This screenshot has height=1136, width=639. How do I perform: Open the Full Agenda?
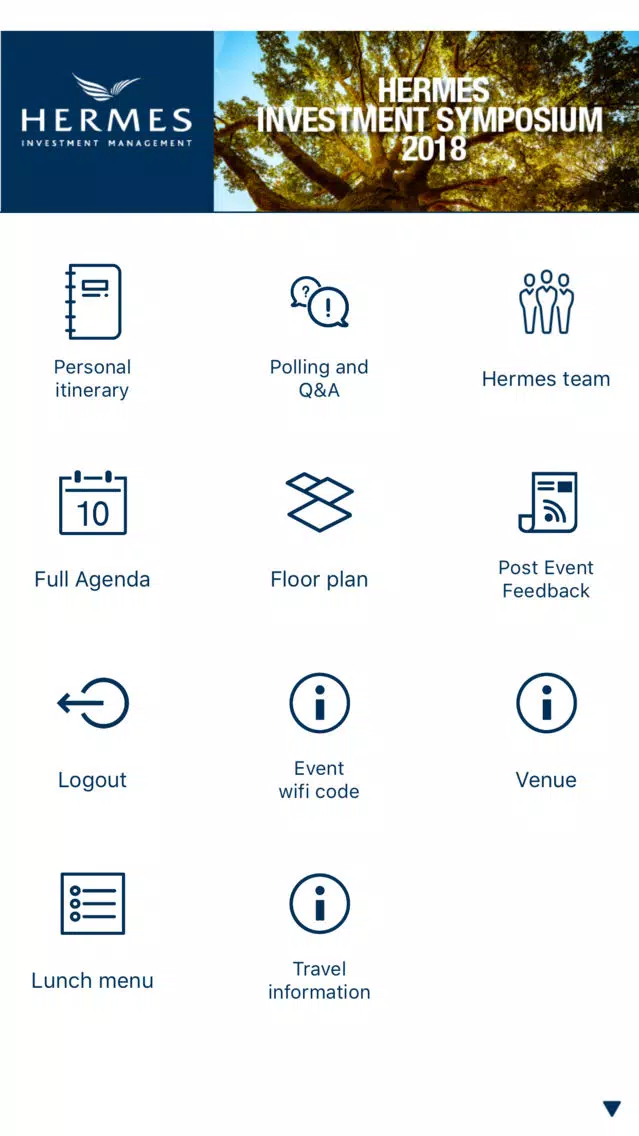(x=92, y=531)
